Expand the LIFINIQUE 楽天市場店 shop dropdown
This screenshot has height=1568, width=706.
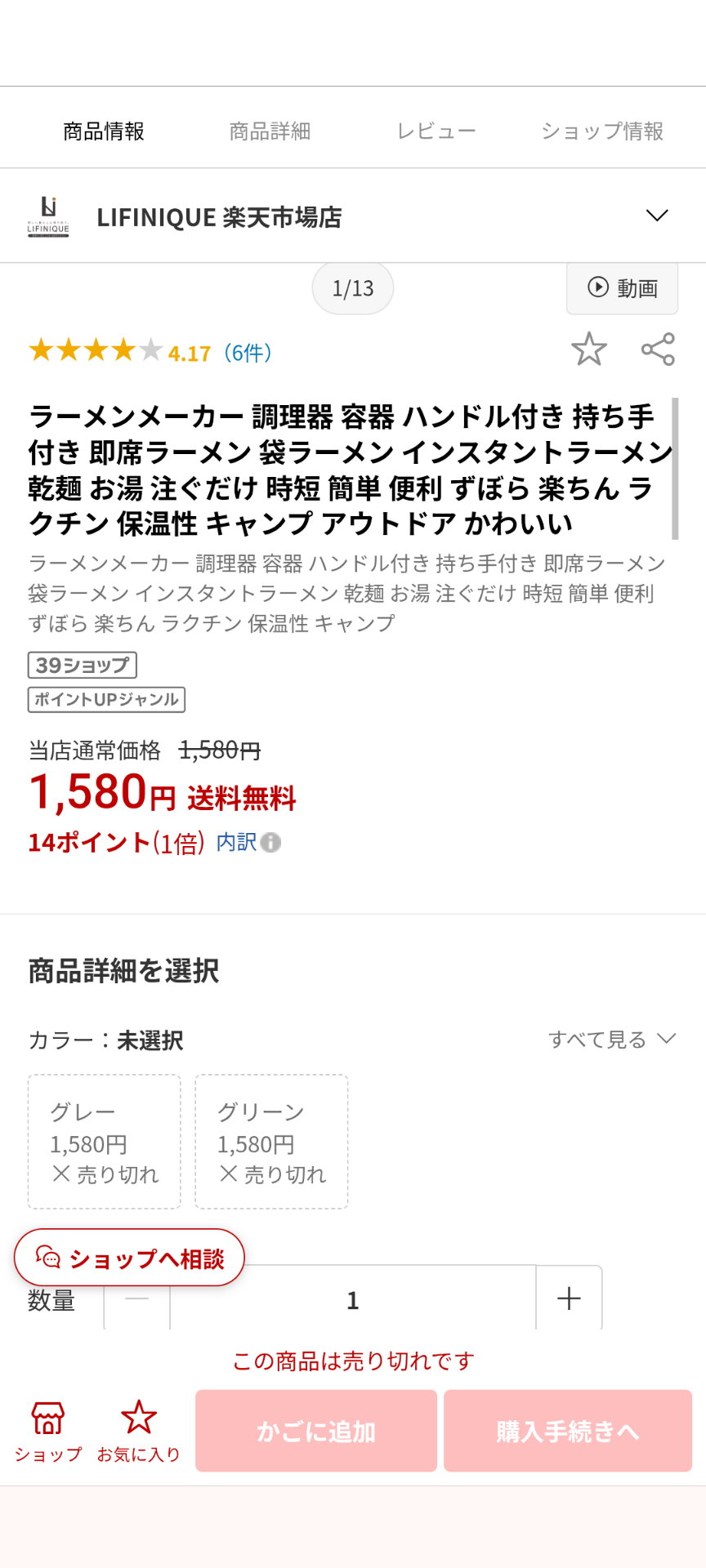coord(657,216)
